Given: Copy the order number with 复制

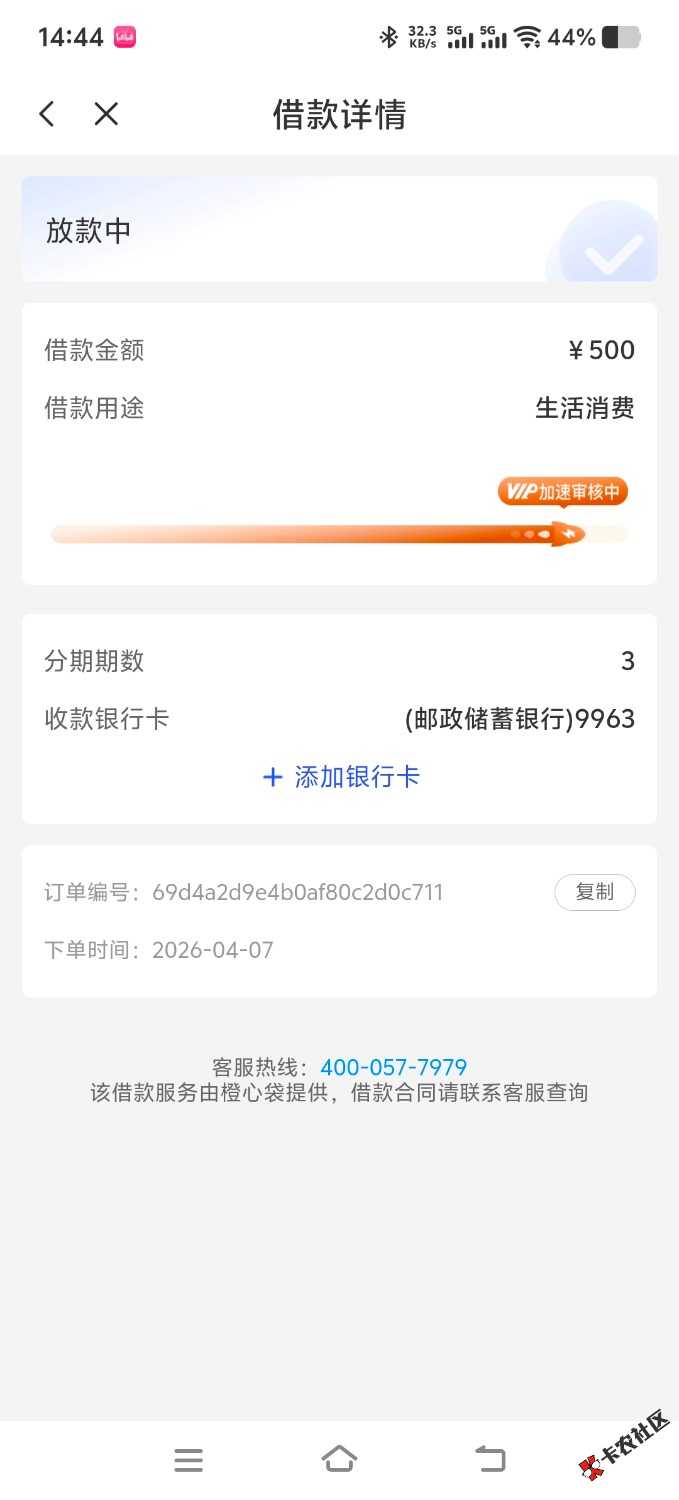Looking at the screenshot, I should [x=594, y=892].
